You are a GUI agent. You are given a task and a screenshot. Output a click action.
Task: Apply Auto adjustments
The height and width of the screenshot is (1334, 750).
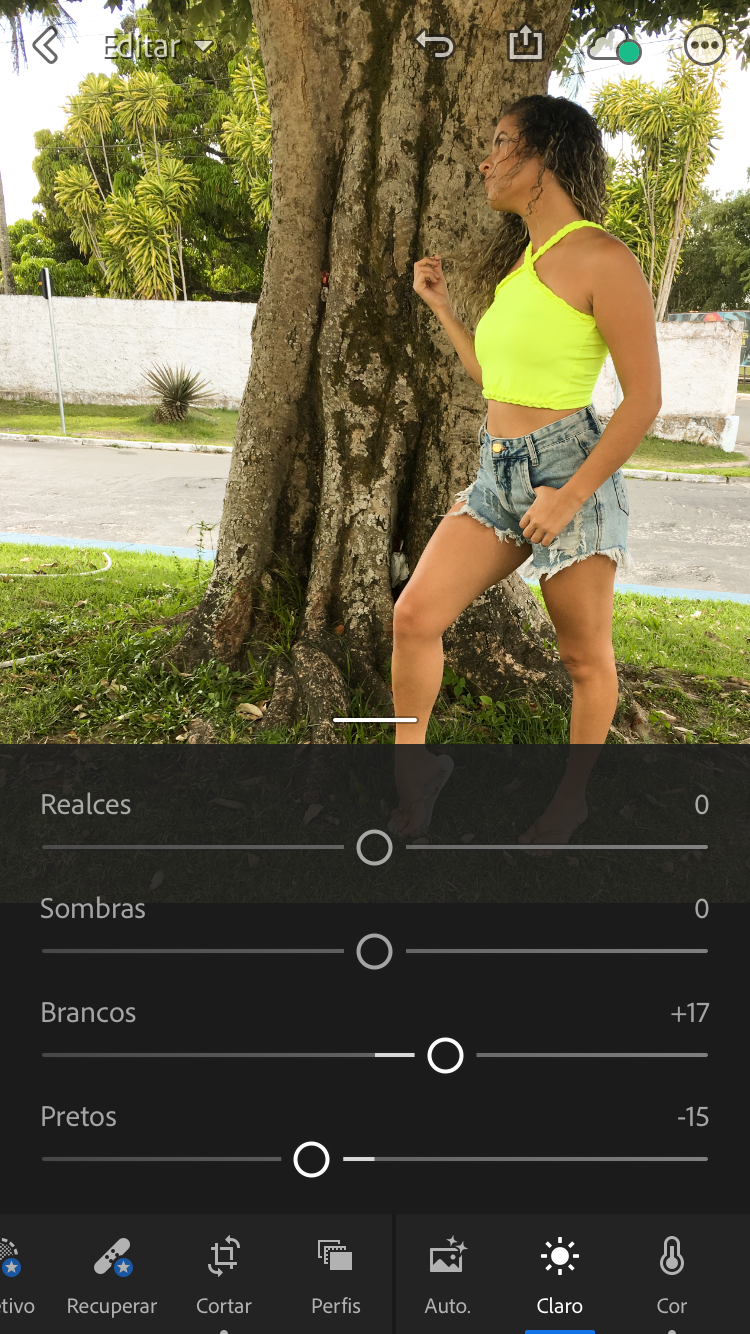click(x=448, y=1274)
